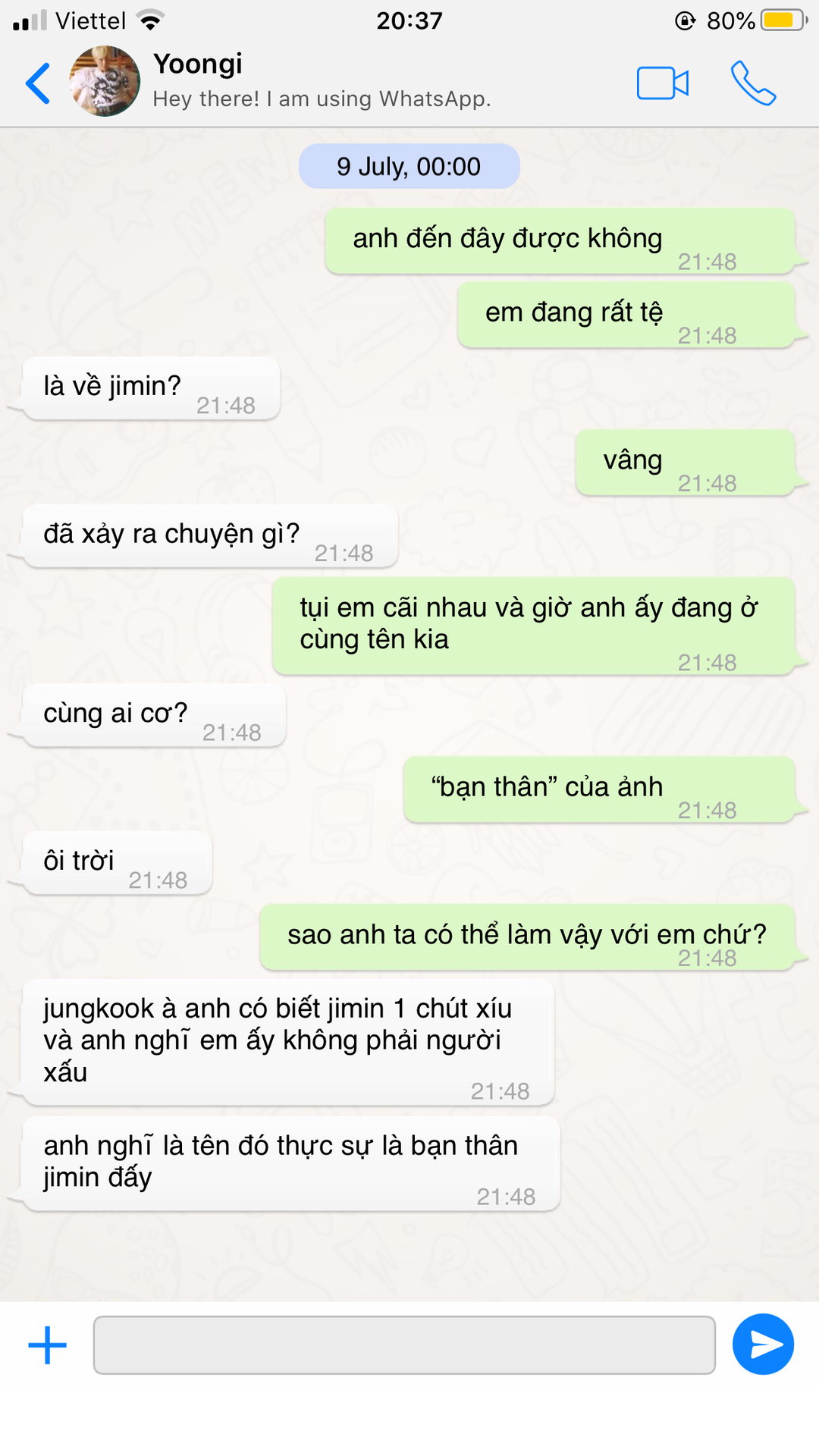Send the message with arrow button

(763, 1345)
